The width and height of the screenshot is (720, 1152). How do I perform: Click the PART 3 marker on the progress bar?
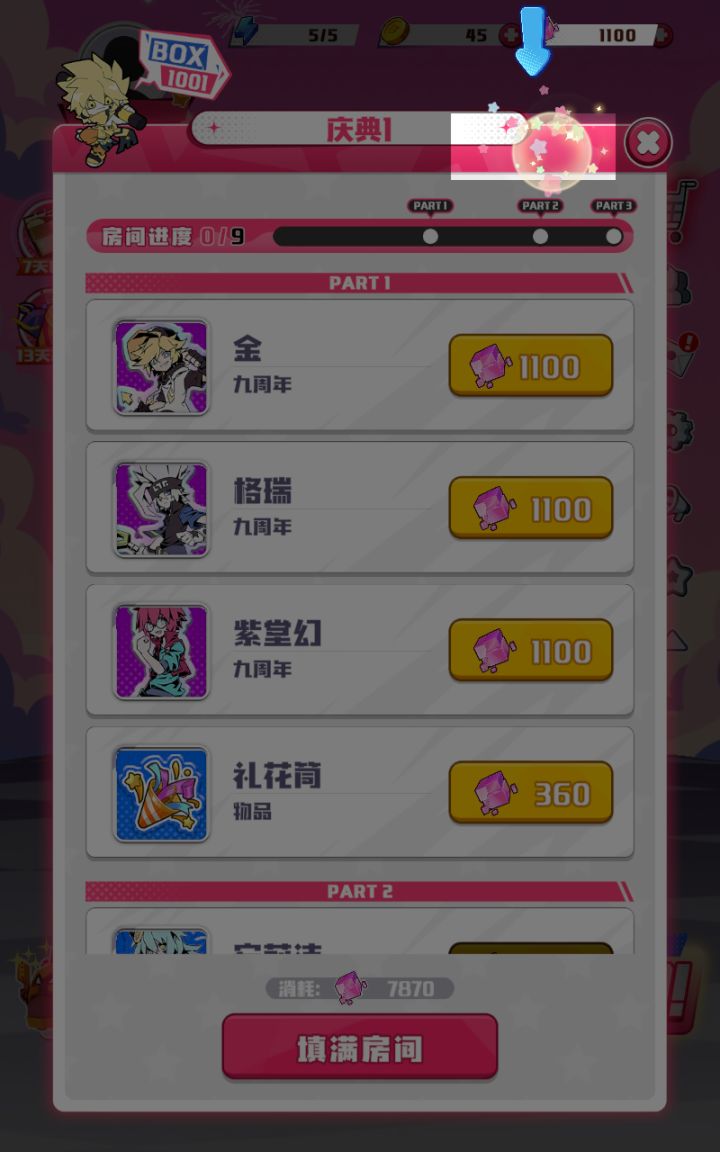pyautogui.click(x=612, y=236)
